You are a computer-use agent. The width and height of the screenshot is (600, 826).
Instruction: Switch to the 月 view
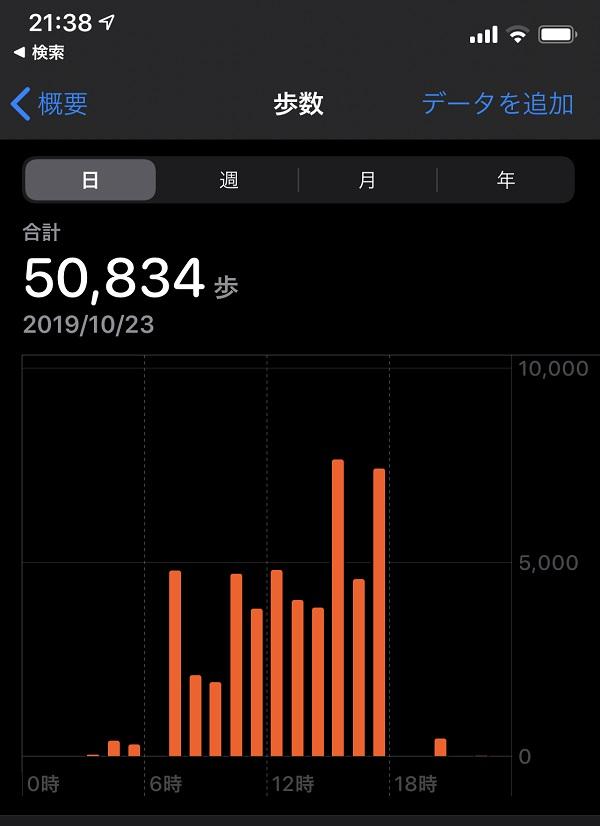[368, 180]
